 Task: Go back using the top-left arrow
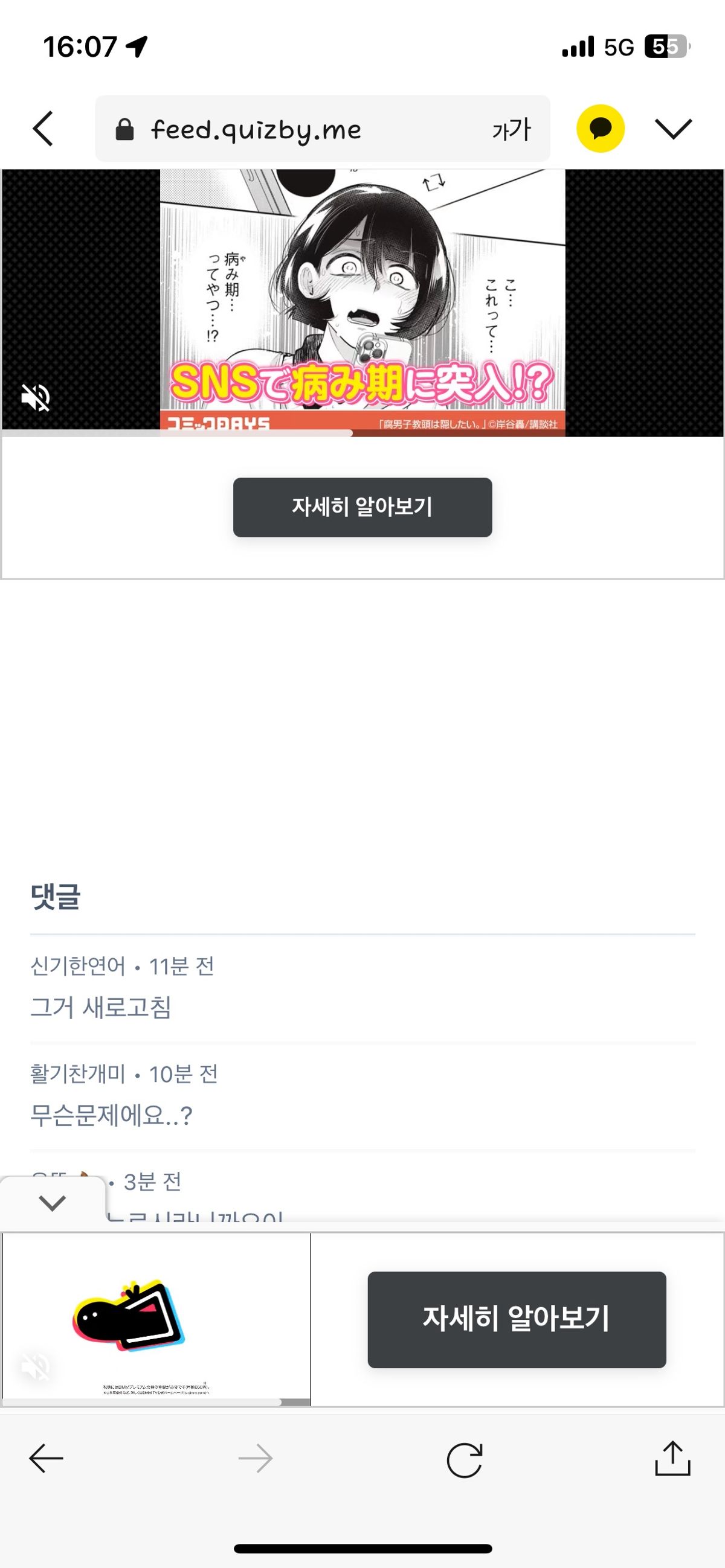pos(43,129)
